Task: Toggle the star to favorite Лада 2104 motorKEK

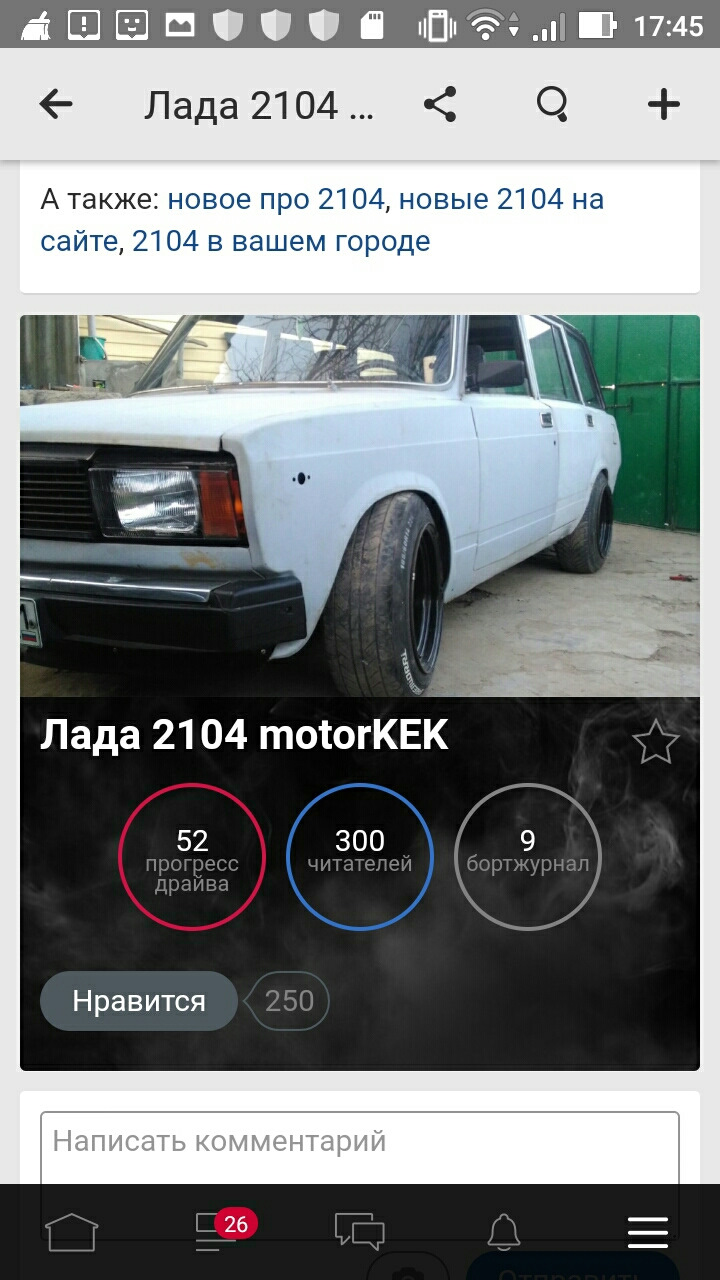Action: point(656,742)
